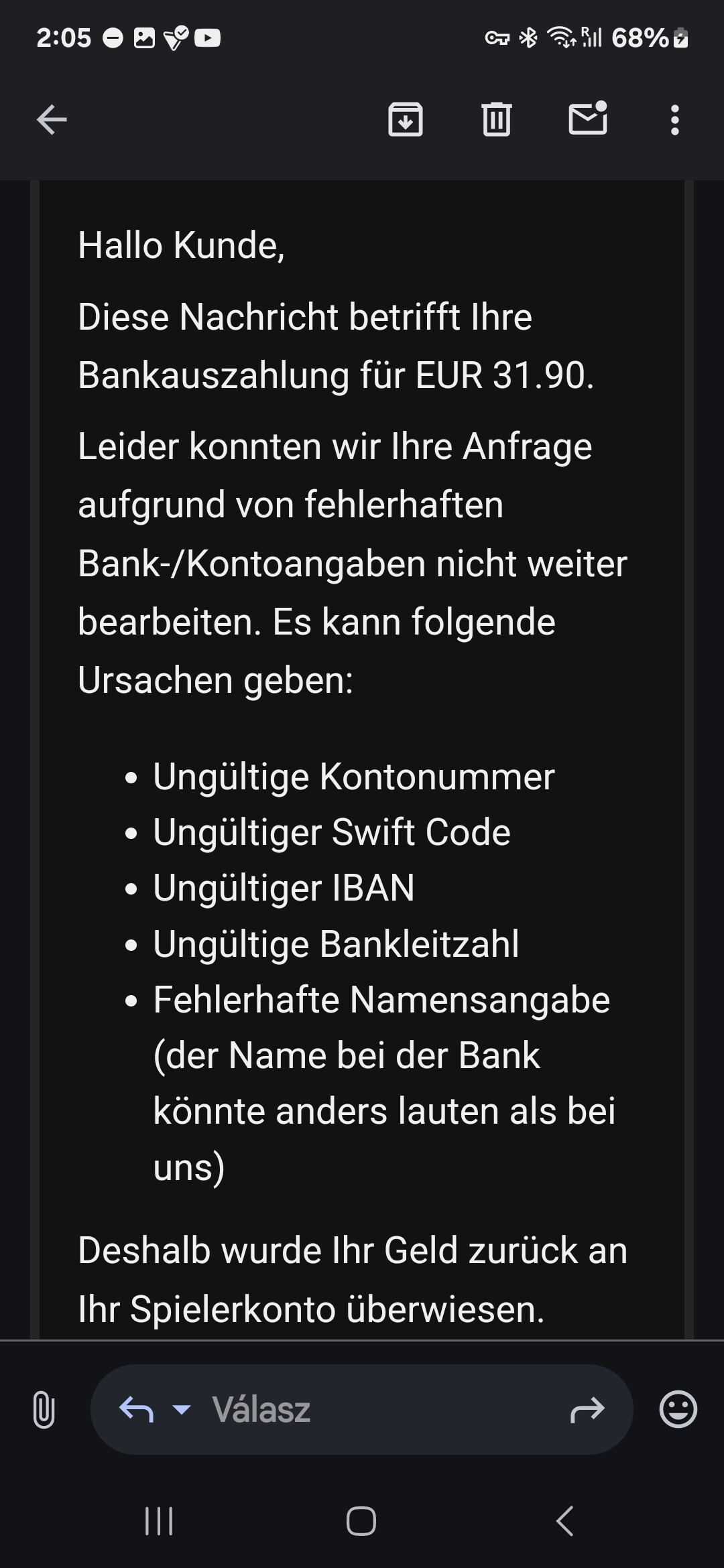The height and width of the screenshot is (1568, 724).
Task: Archive this email
Action: pyautogui.click(x=406, y=119)
